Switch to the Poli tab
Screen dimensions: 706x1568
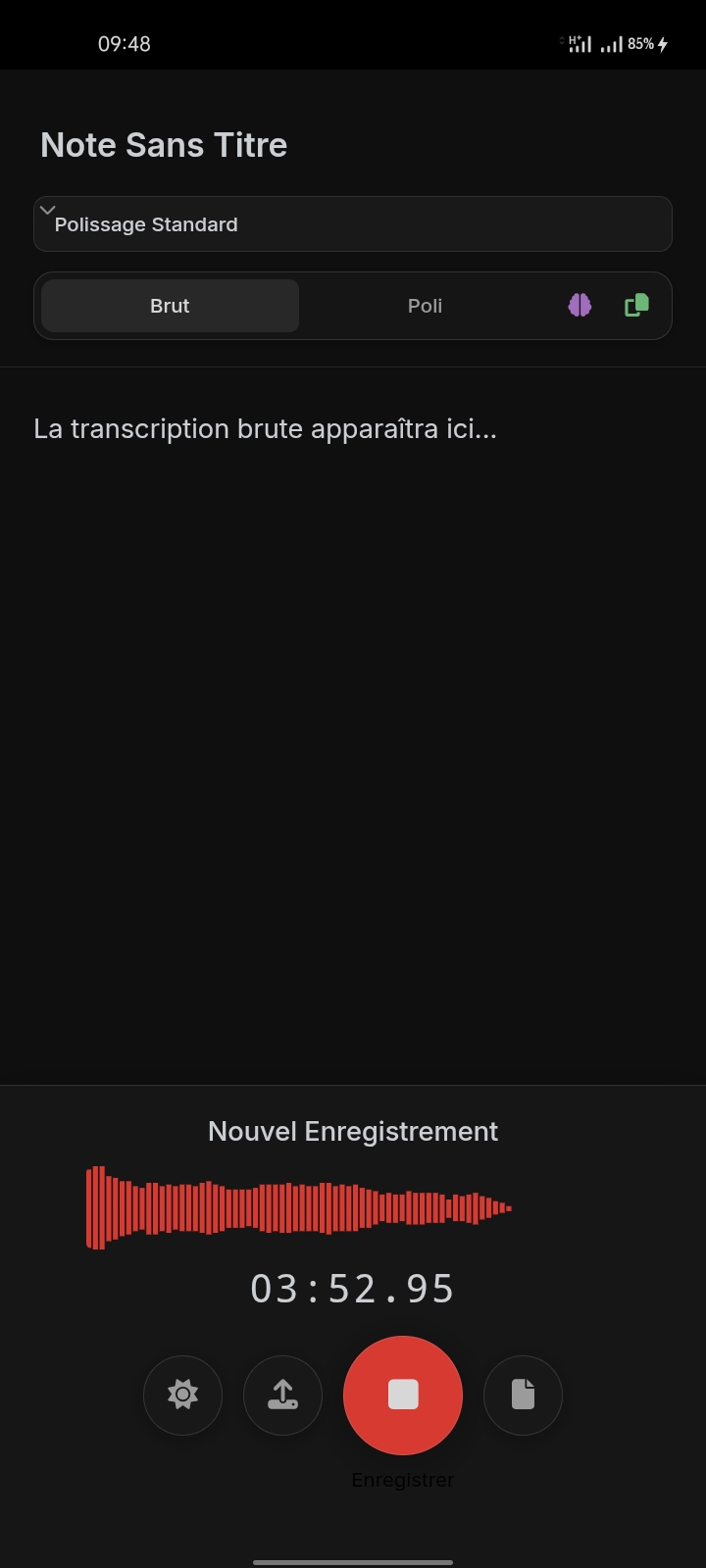pos(425,306)
